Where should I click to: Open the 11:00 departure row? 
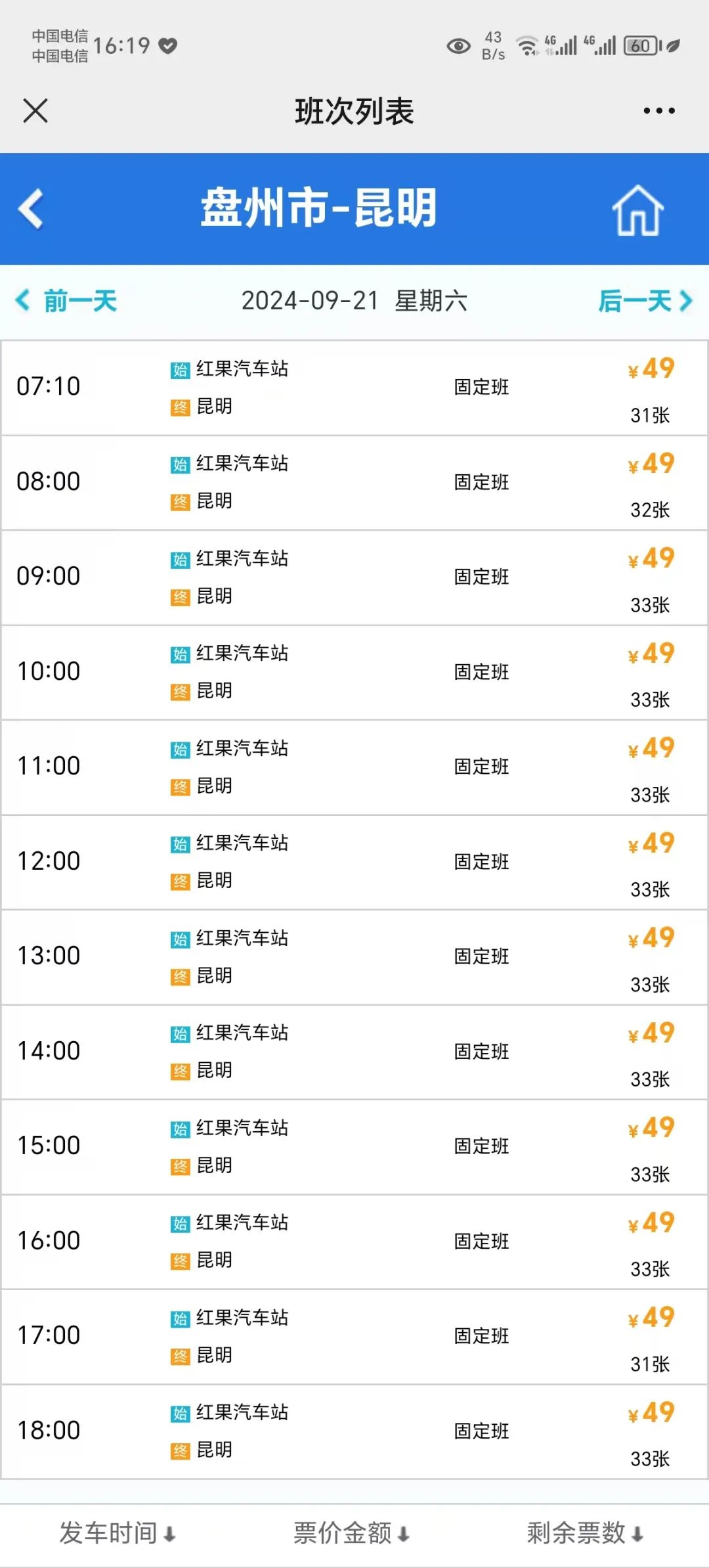(354, 767)
